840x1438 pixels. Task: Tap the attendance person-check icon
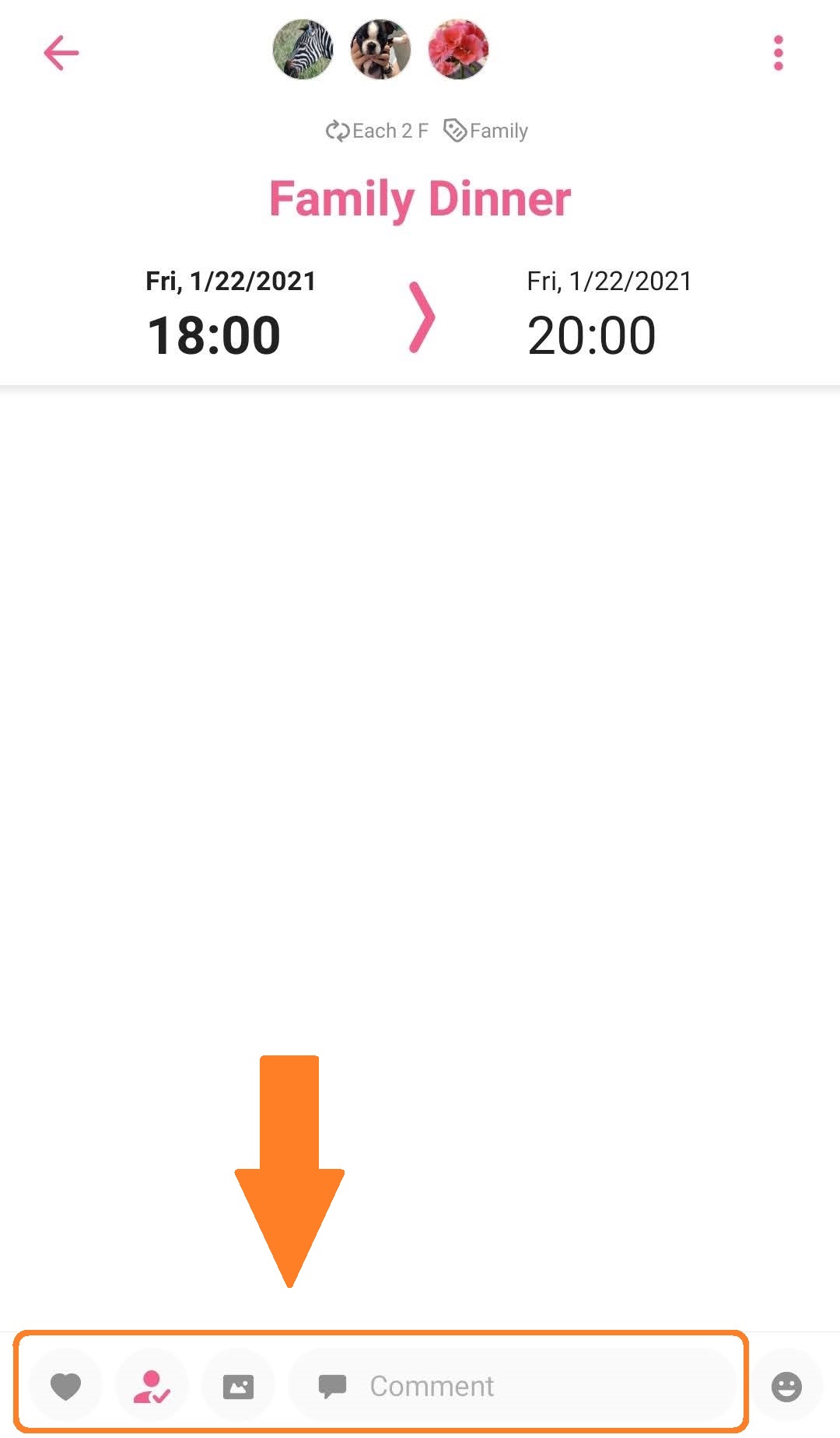152,1386
